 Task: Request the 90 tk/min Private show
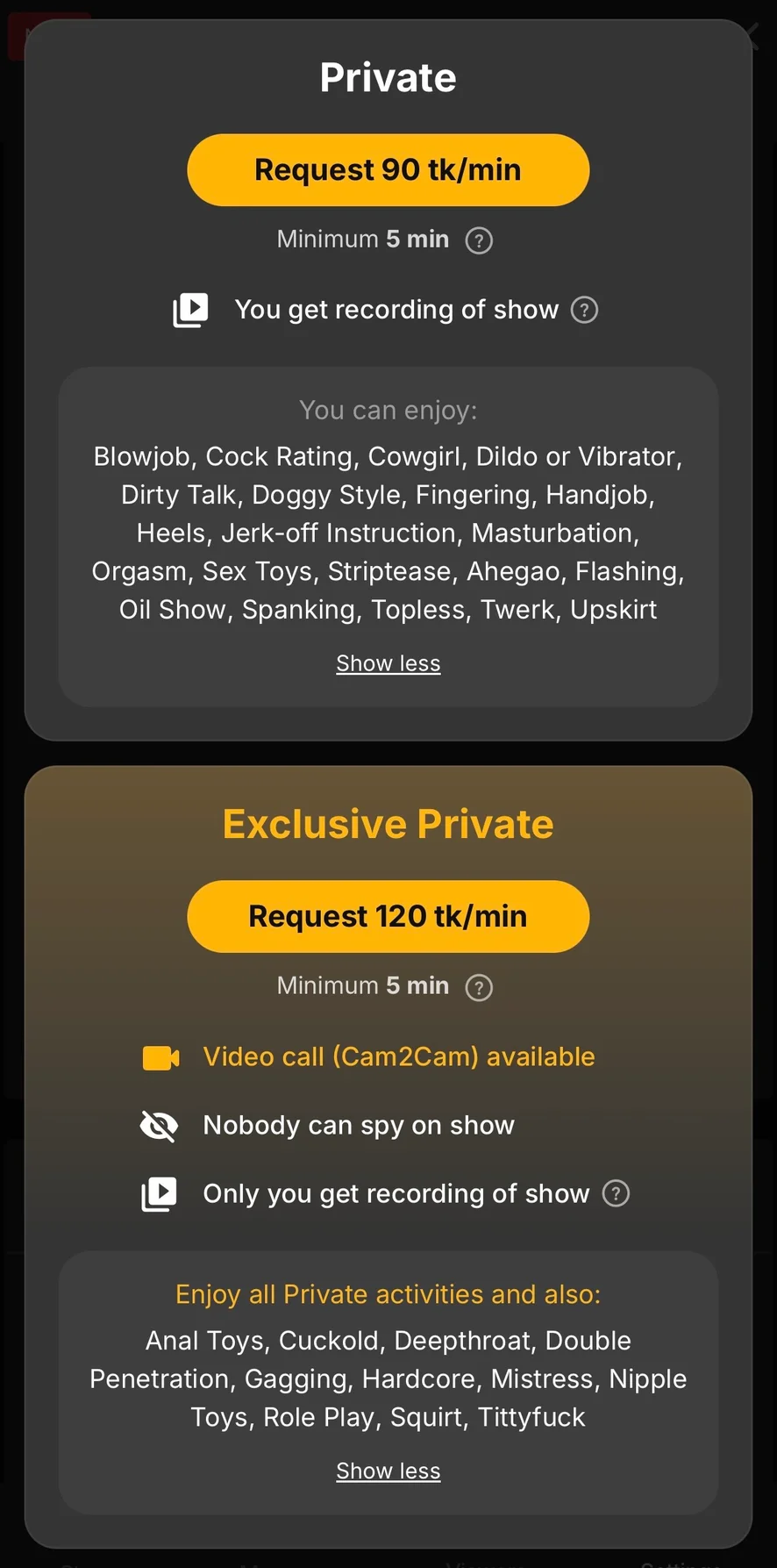[388, 170]
